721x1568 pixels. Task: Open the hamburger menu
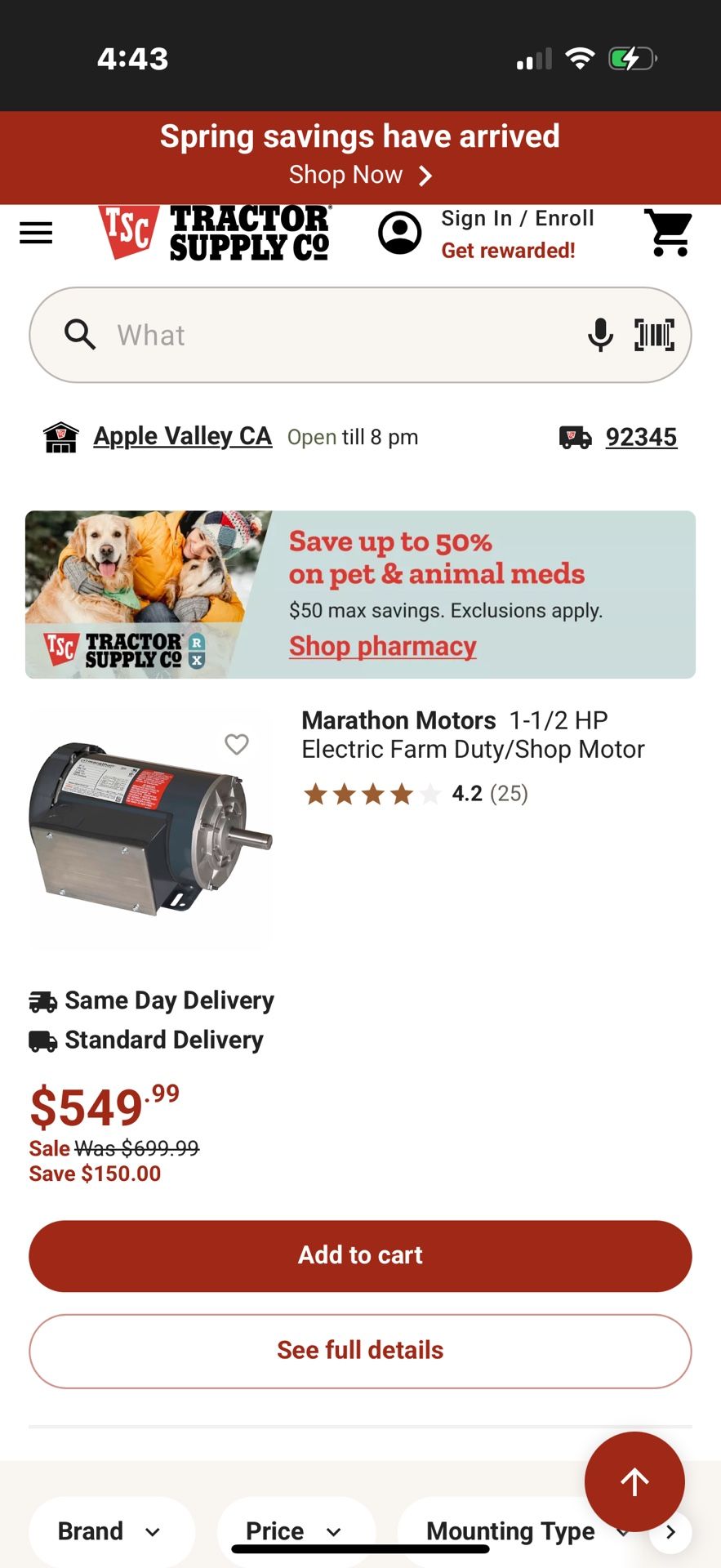point(36,234)
